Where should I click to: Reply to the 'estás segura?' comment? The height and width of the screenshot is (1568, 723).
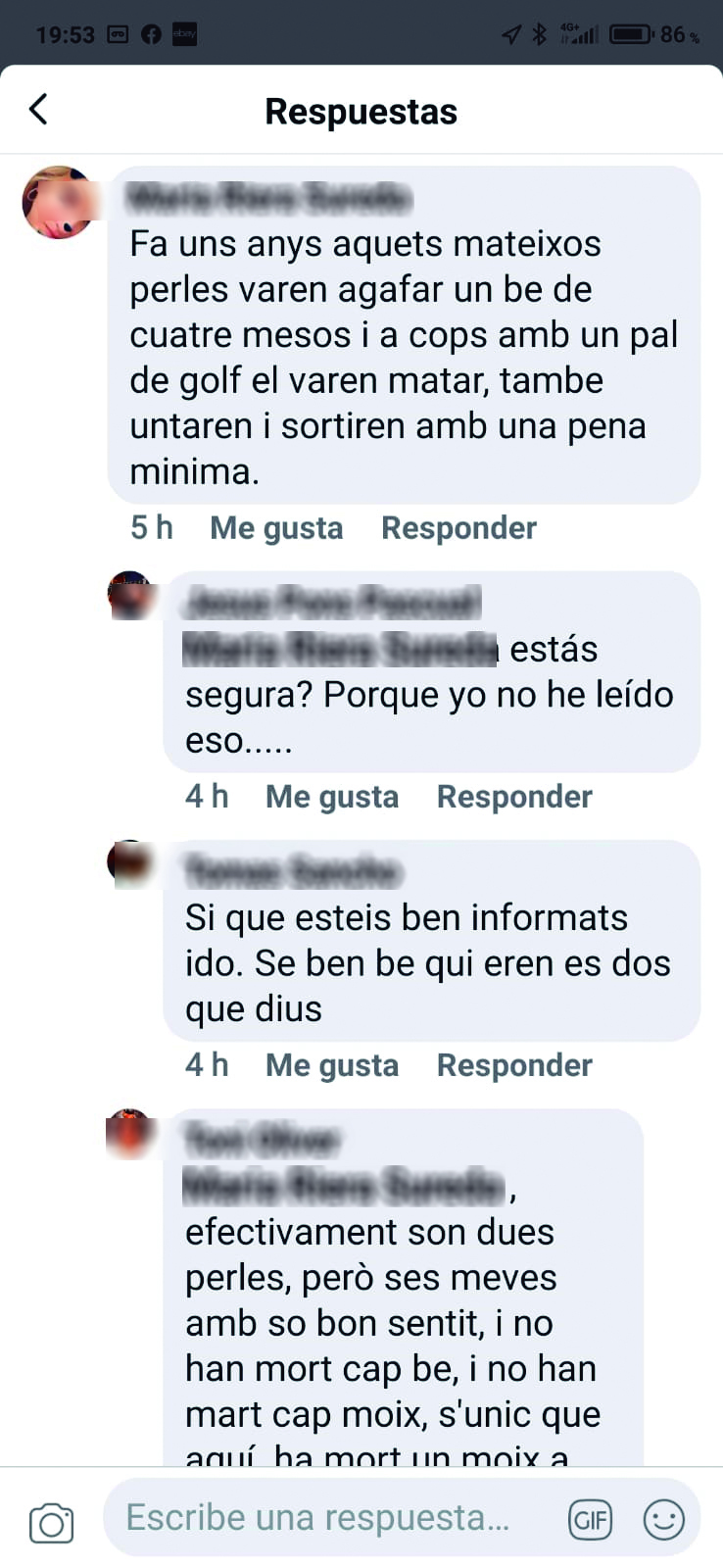(514, 797)
